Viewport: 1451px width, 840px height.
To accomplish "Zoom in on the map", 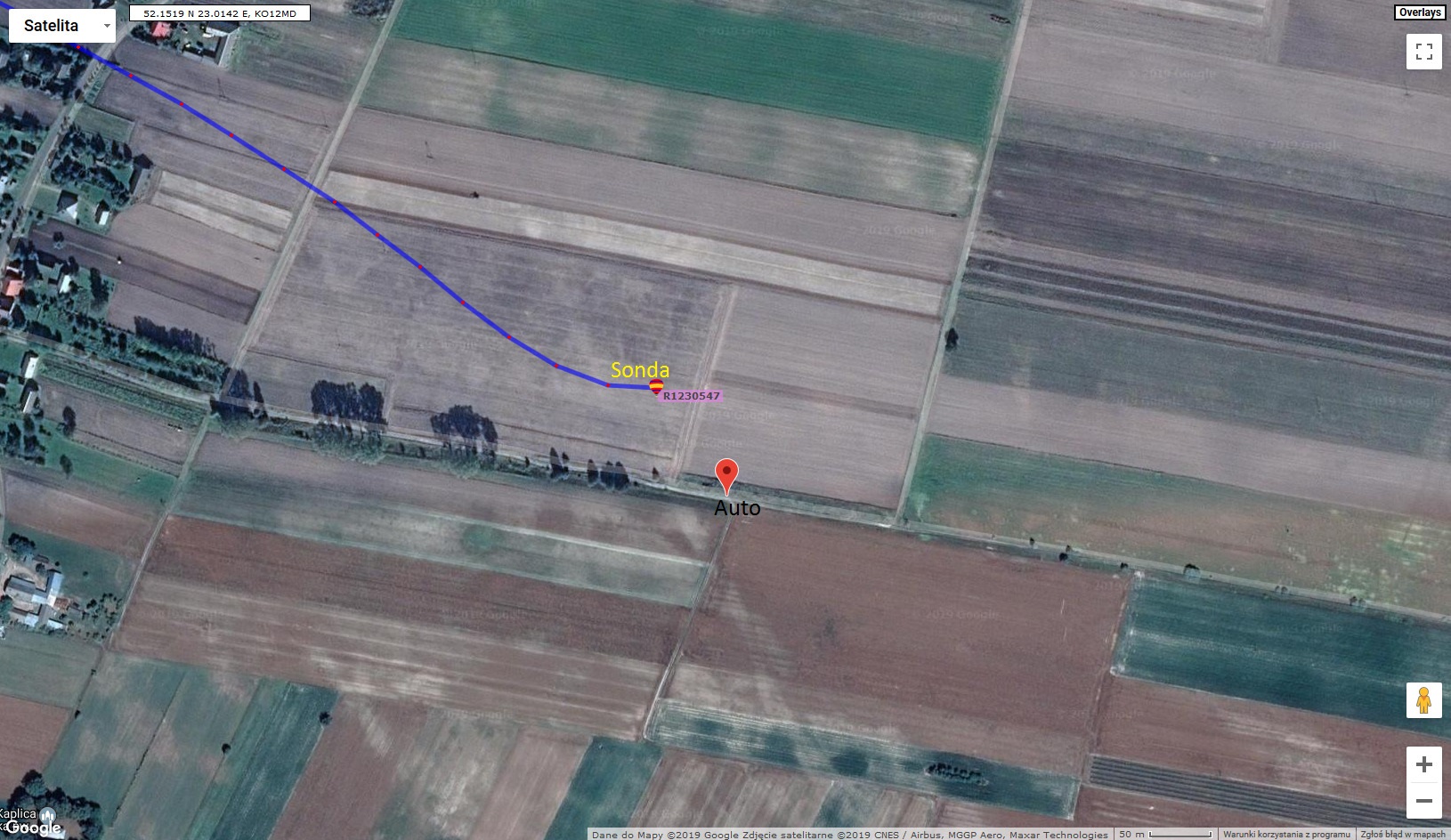I will 1423,764.
